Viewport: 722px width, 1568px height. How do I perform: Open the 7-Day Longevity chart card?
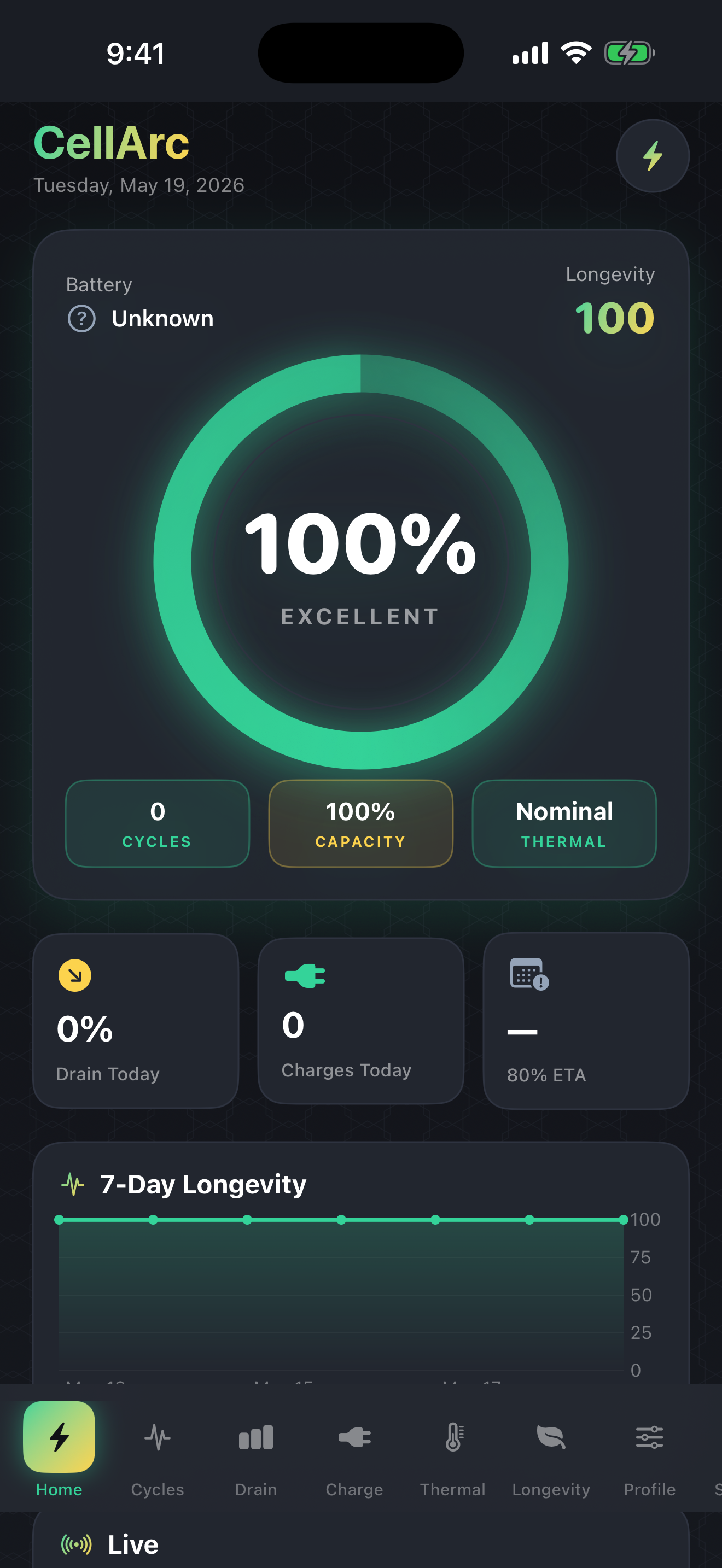(x=360, y=1263)
